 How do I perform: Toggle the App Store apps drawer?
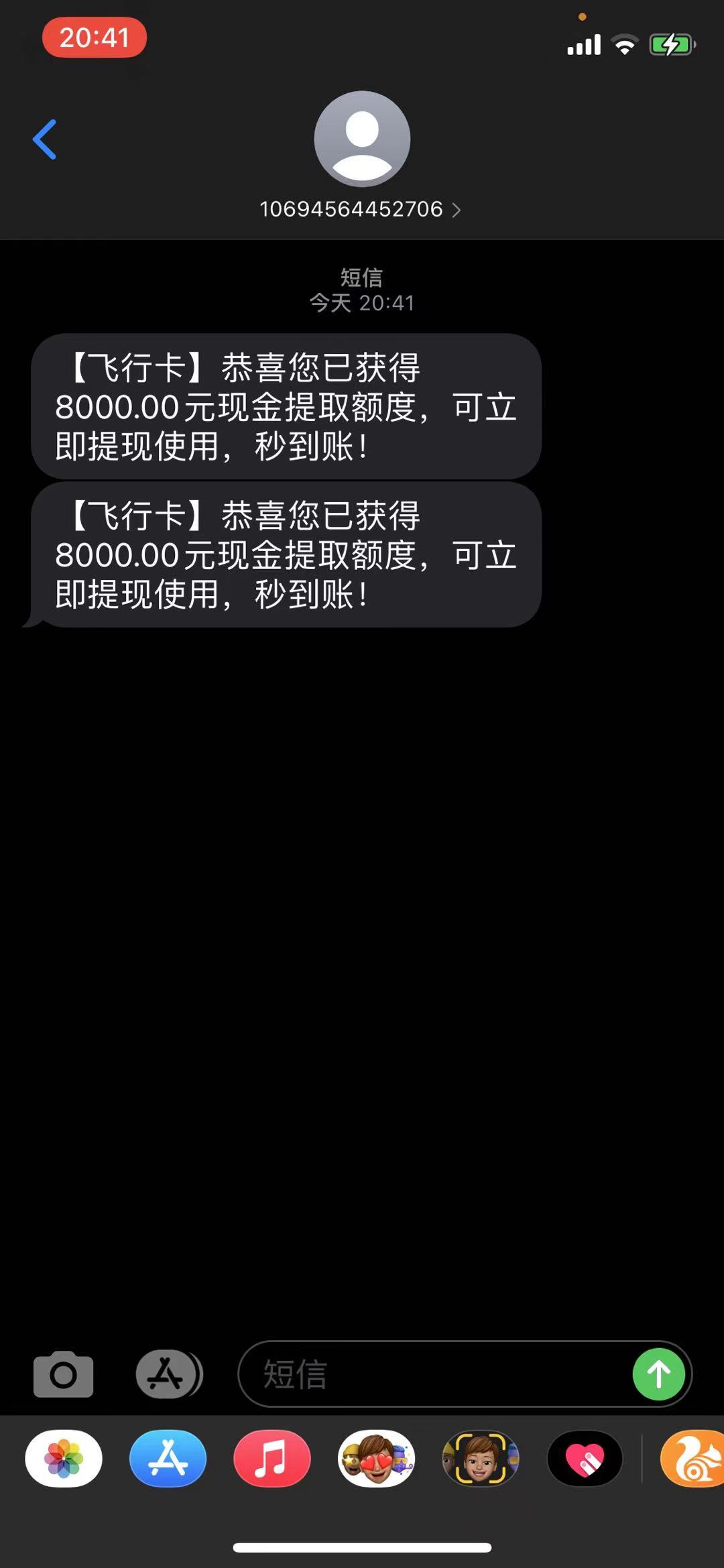coord(169,1374)
